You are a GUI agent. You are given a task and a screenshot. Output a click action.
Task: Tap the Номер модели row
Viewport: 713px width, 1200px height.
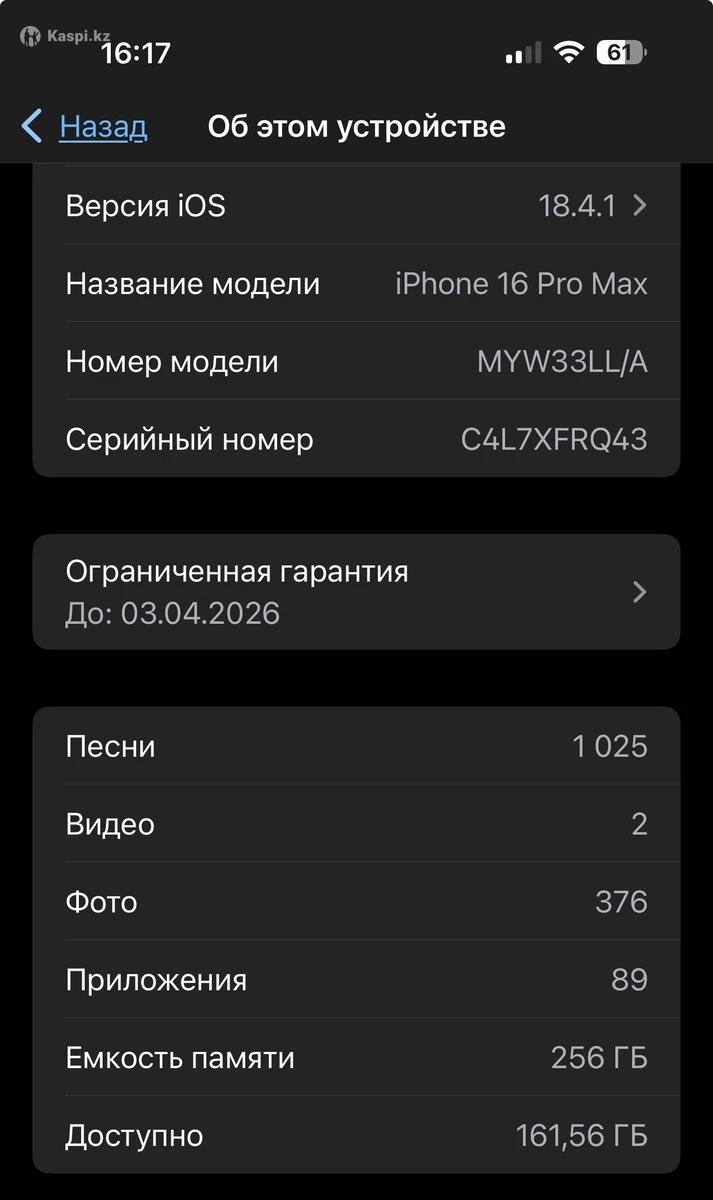coord(356,362)
